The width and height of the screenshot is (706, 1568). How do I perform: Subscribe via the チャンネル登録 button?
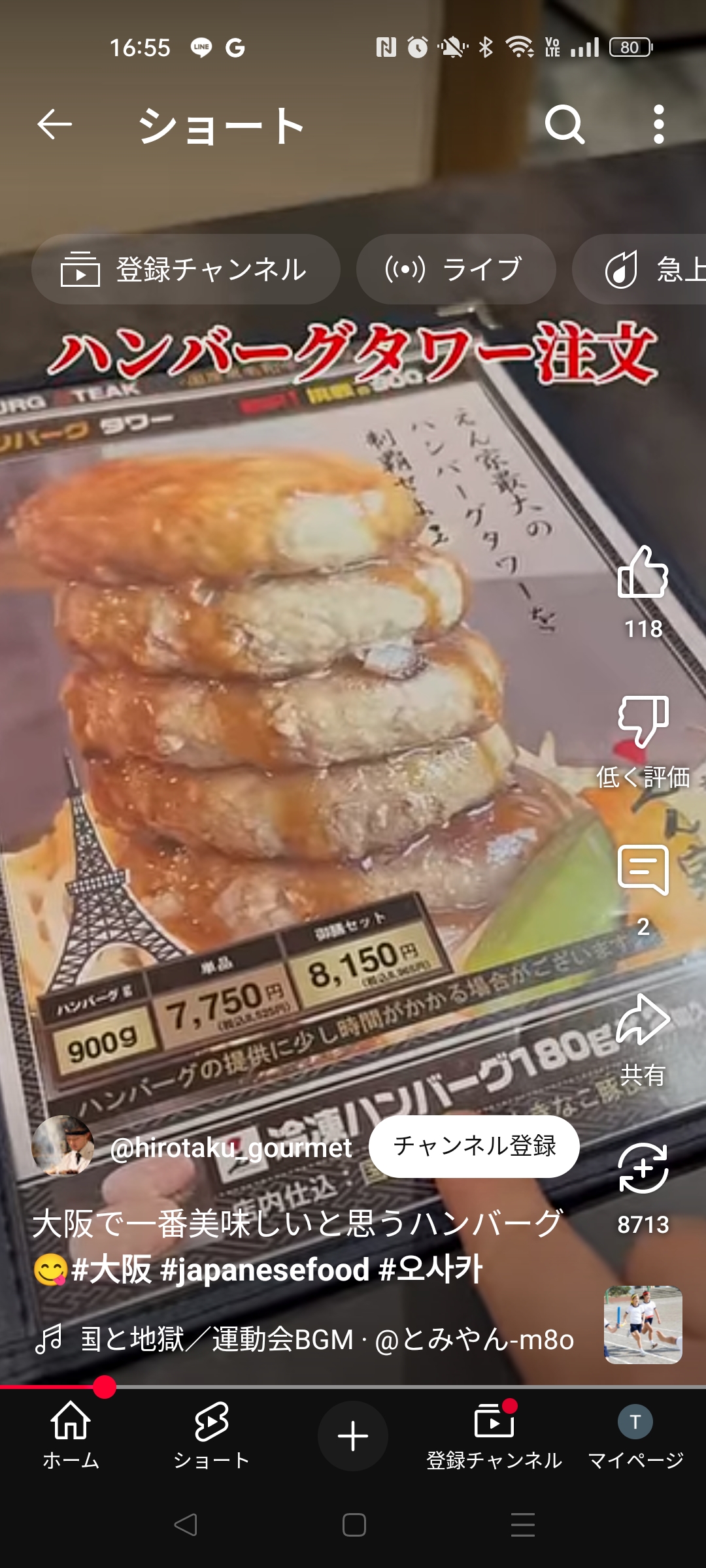point(474,1147)
